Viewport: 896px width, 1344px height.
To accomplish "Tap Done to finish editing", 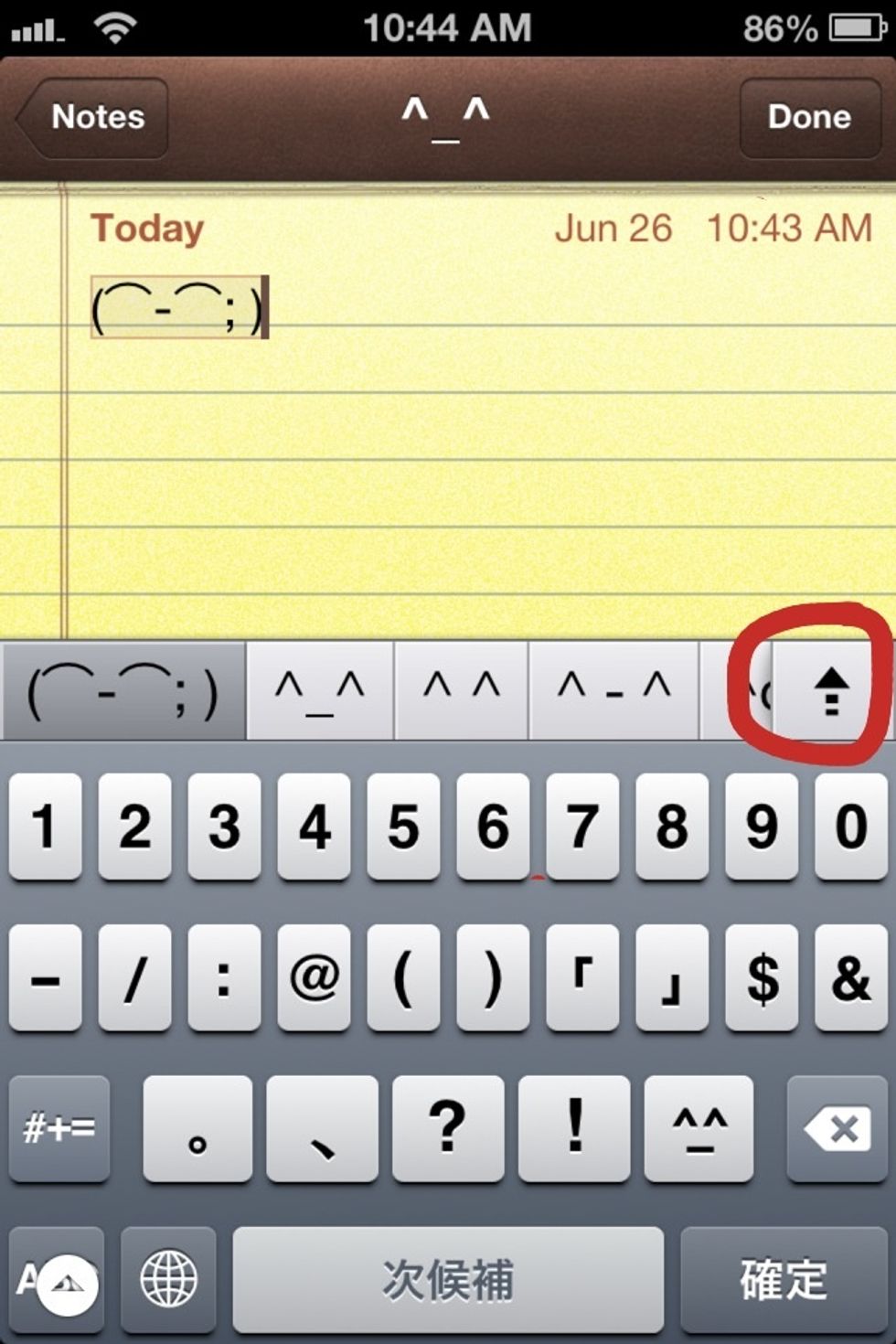I will coord(808,116).
